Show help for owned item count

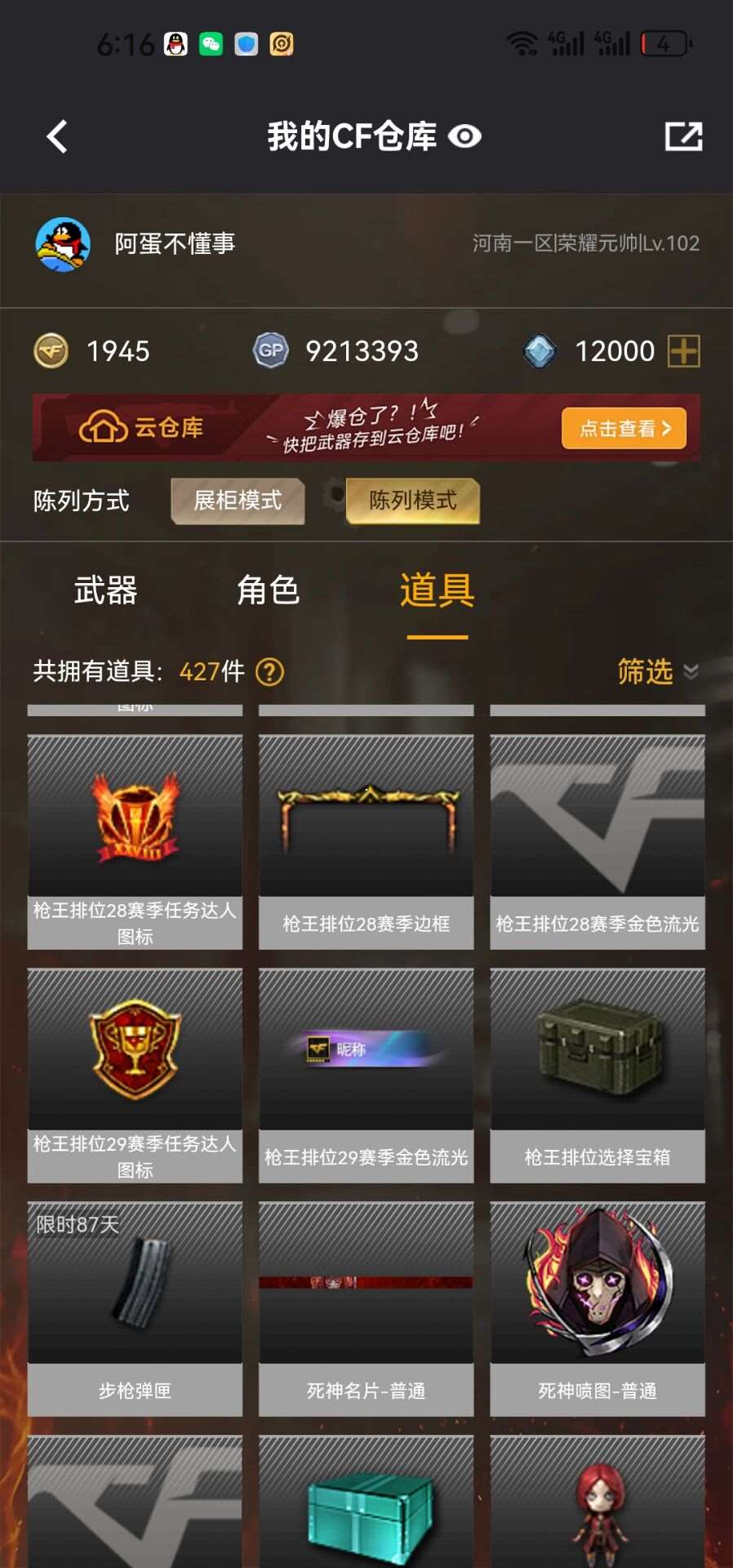coord(270,672)
